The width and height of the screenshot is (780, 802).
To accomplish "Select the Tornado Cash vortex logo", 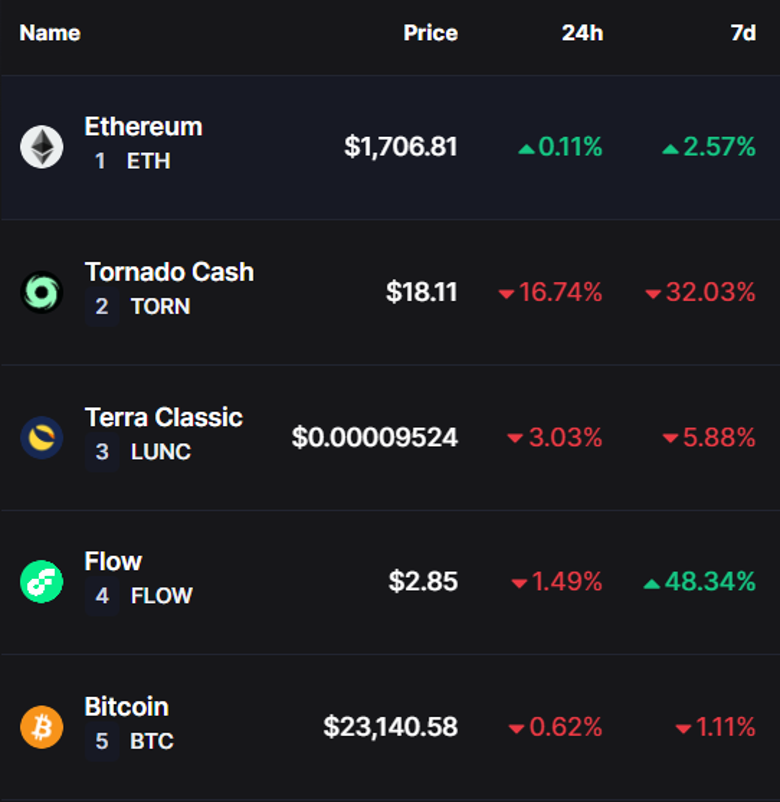I will coord(40,290).
